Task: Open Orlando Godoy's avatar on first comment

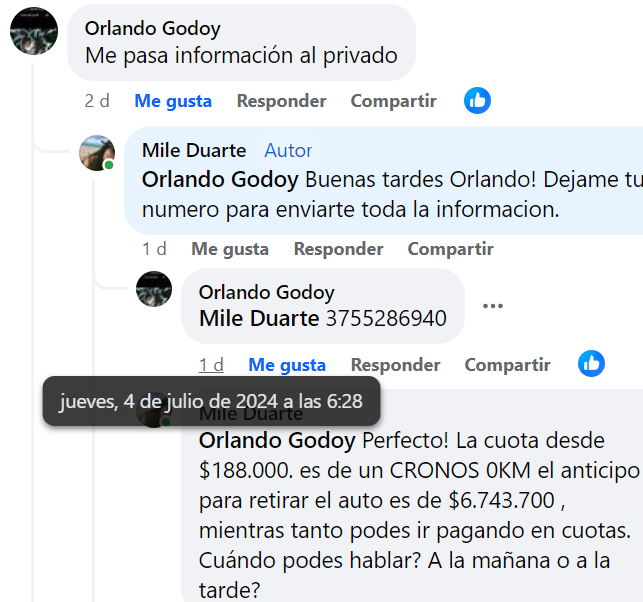Action: click(x=34, y=35)
